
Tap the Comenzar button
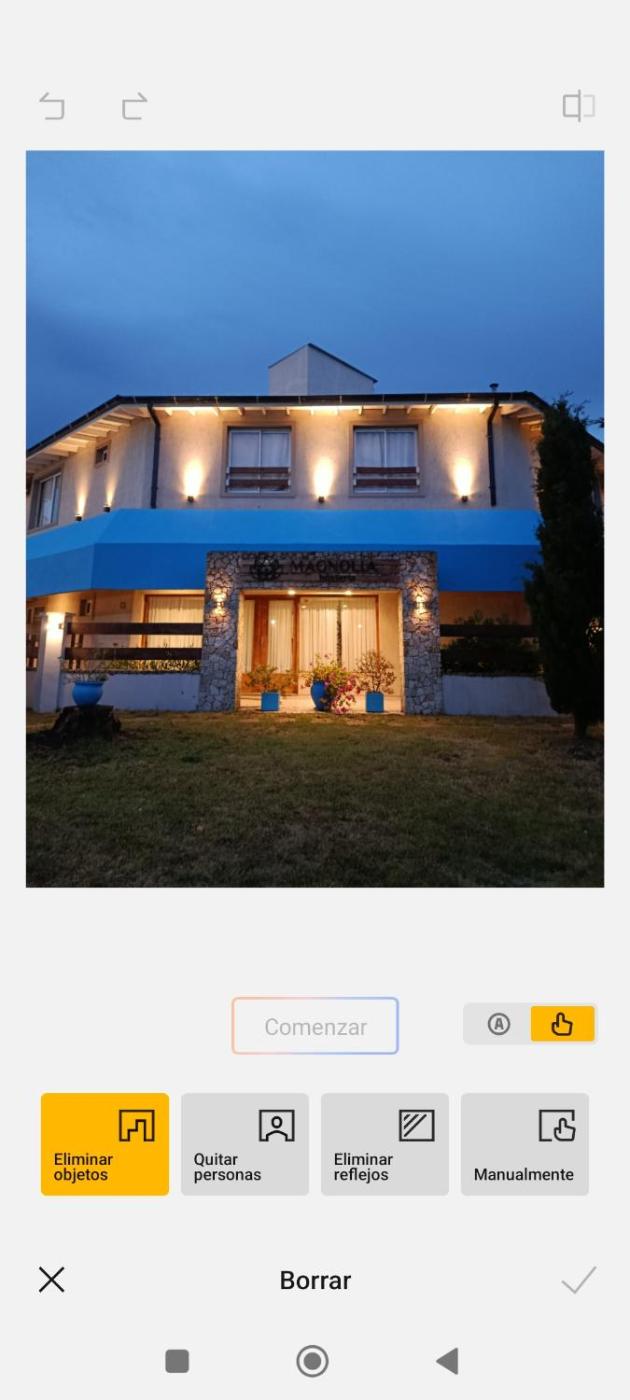point(315,1026)
